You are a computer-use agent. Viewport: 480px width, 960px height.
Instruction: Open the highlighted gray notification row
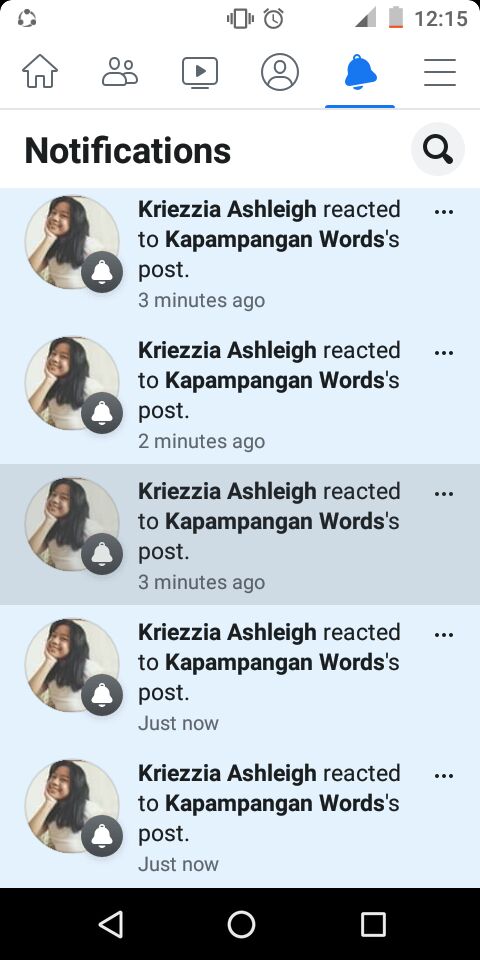click(240, 534)
